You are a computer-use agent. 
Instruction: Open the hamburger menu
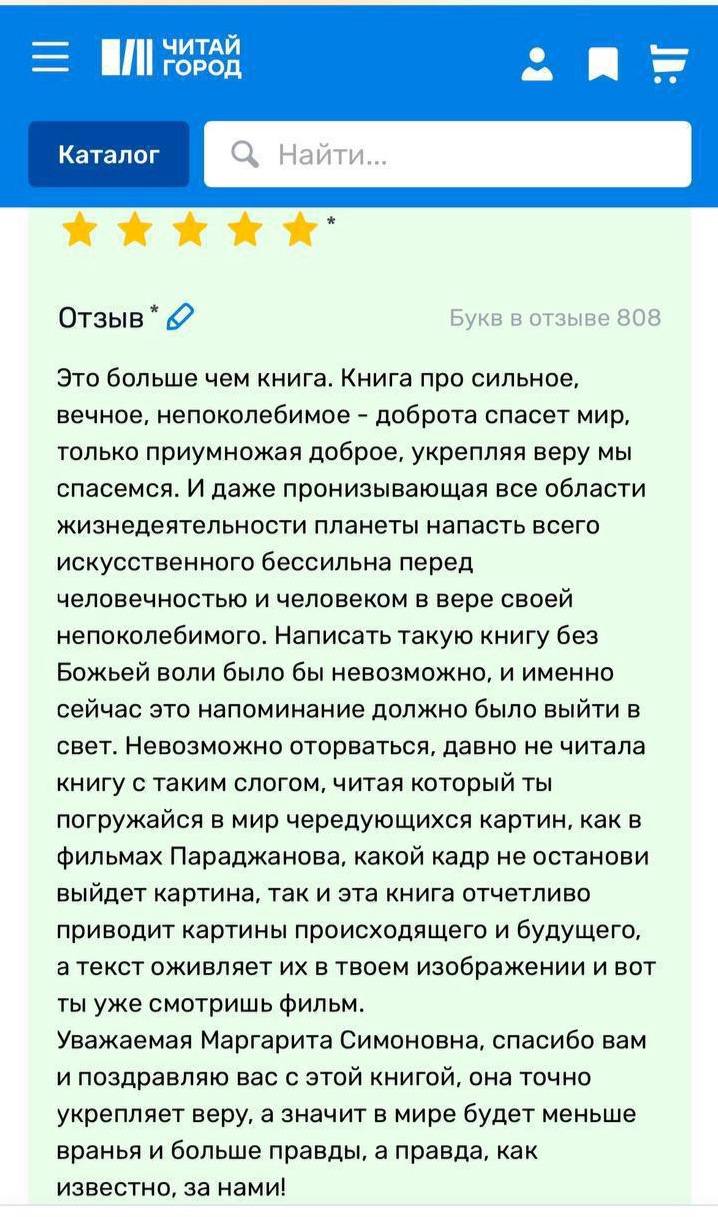(x=51, y=57)
